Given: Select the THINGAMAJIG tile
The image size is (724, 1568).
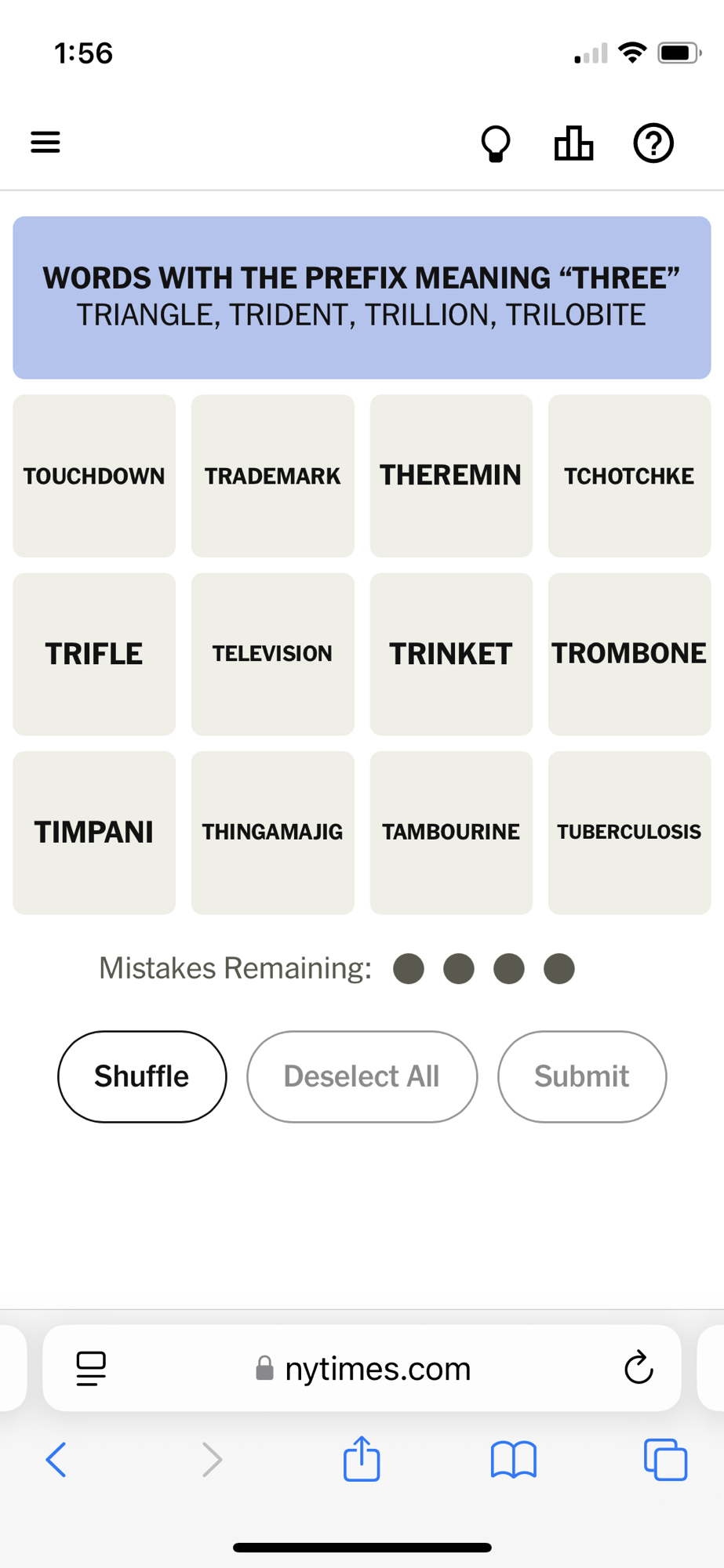Looking at the screenshot, I should 272,833.
